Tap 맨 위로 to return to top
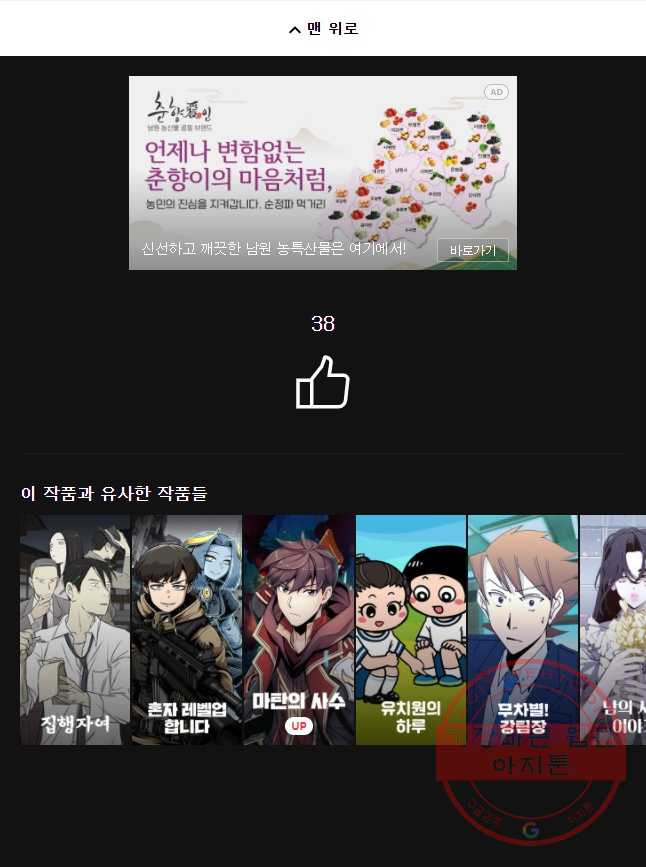The width and height of the screenshot is (646, 867). tap(323, 29)
